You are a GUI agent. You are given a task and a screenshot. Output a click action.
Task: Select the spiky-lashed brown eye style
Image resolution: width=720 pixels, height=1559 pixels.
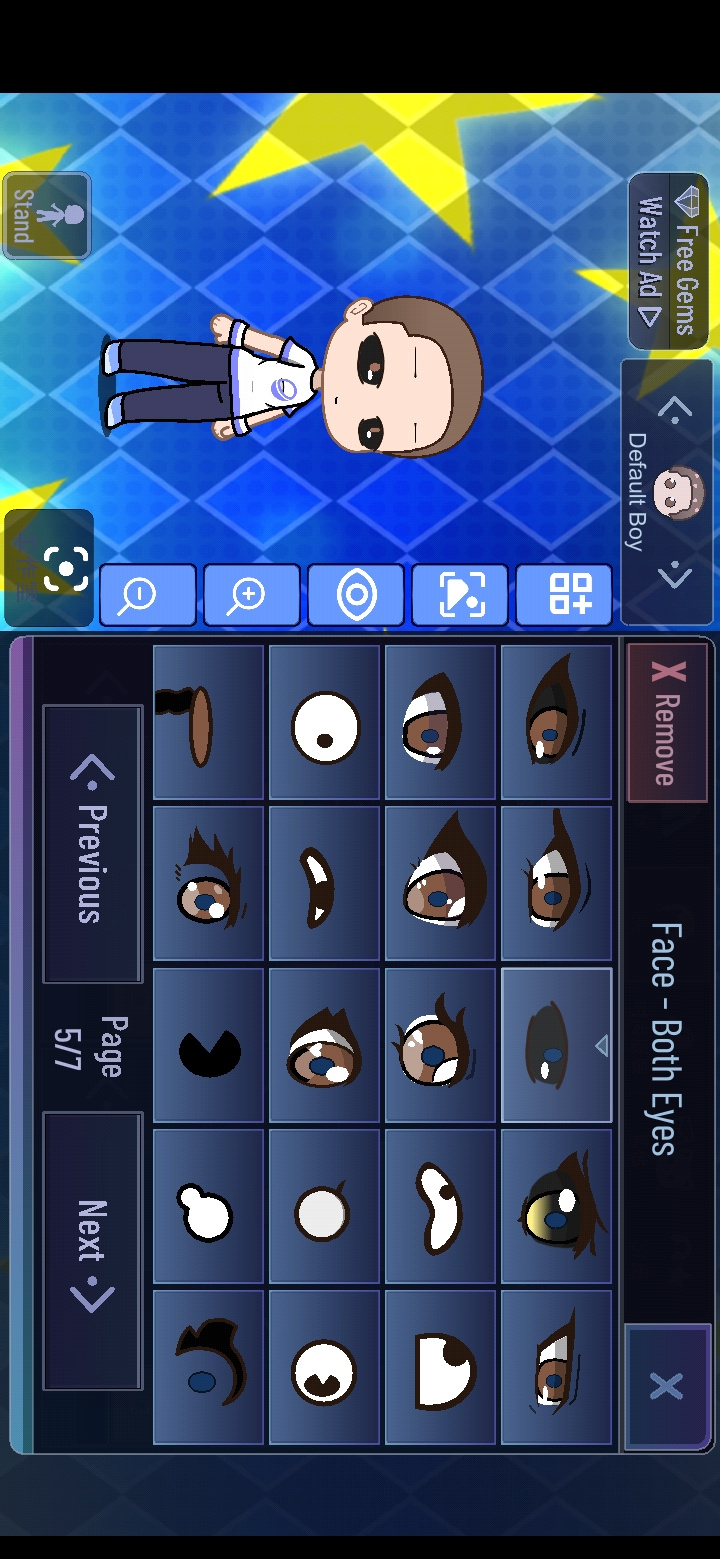point(208,884)
